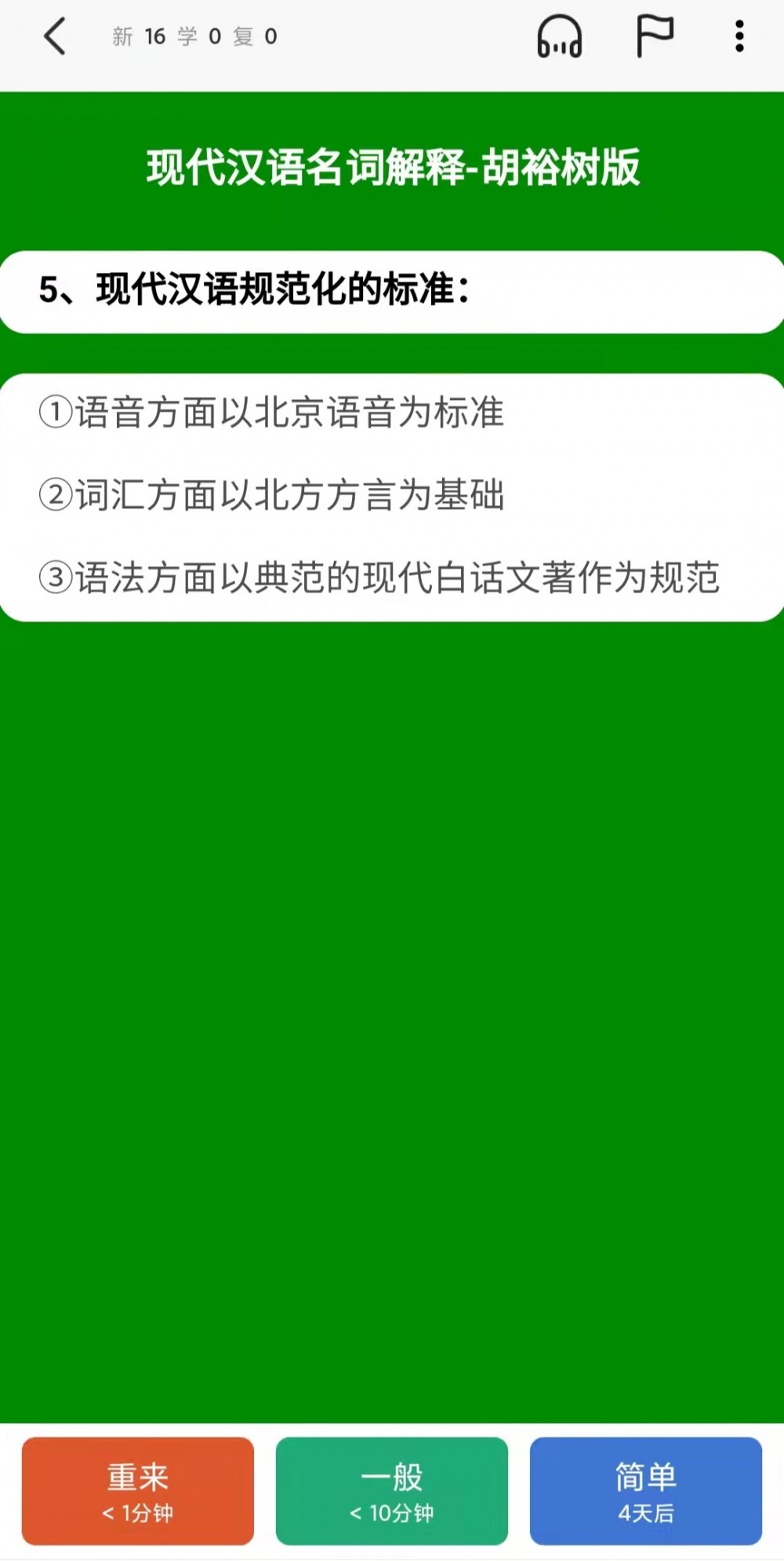Tap the headphones audio icon

click(559, 37)
